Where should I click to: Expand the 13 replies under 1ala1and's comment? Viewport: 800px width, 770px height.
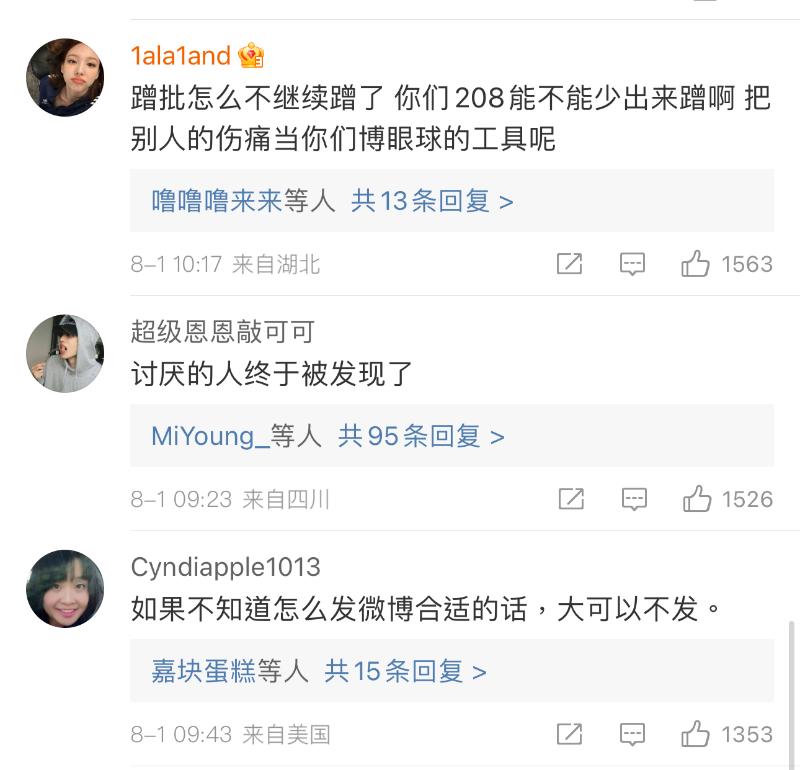pyautogui.click(x=432, y=201)
